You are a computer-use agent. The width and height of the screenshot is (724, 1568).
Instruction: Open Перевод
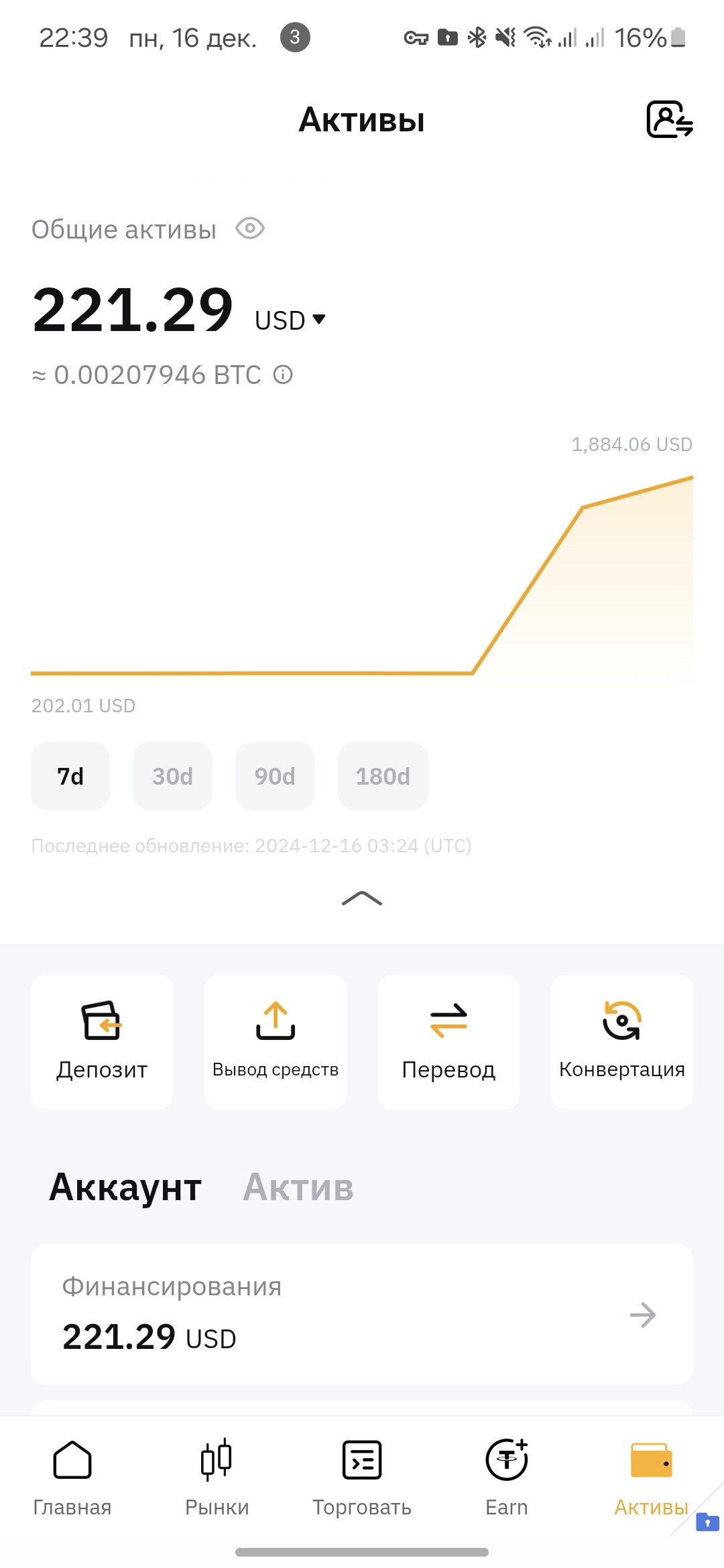click(x=448, y=1041)
